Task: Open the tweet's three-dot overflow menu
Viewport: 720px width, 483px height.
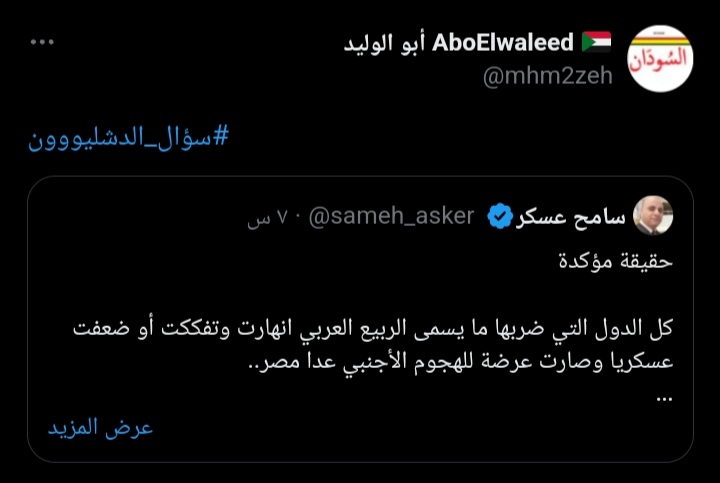Action: pos(43,43)
